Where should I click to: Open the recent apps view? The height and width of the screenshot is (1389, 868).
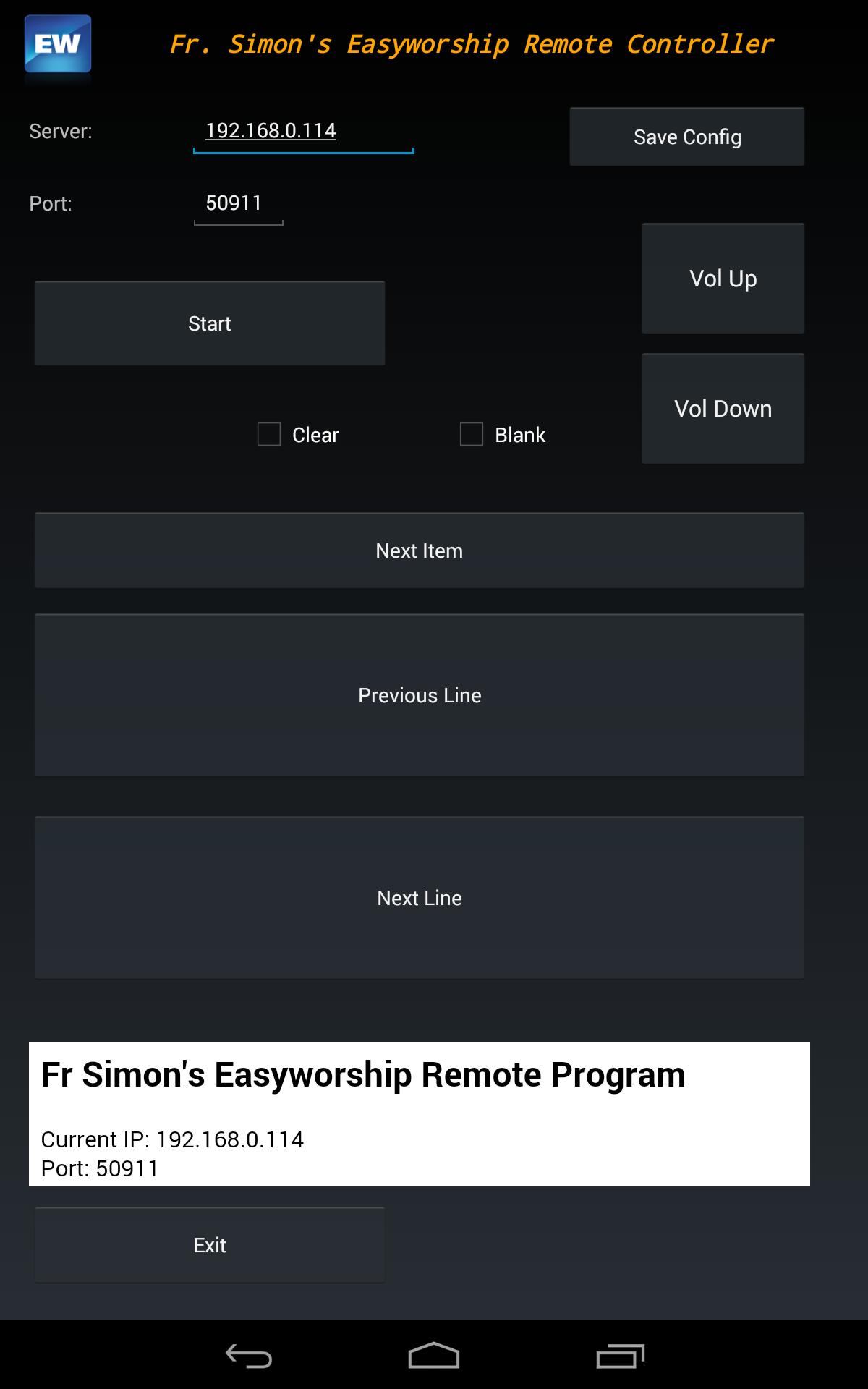(619, 1356)
